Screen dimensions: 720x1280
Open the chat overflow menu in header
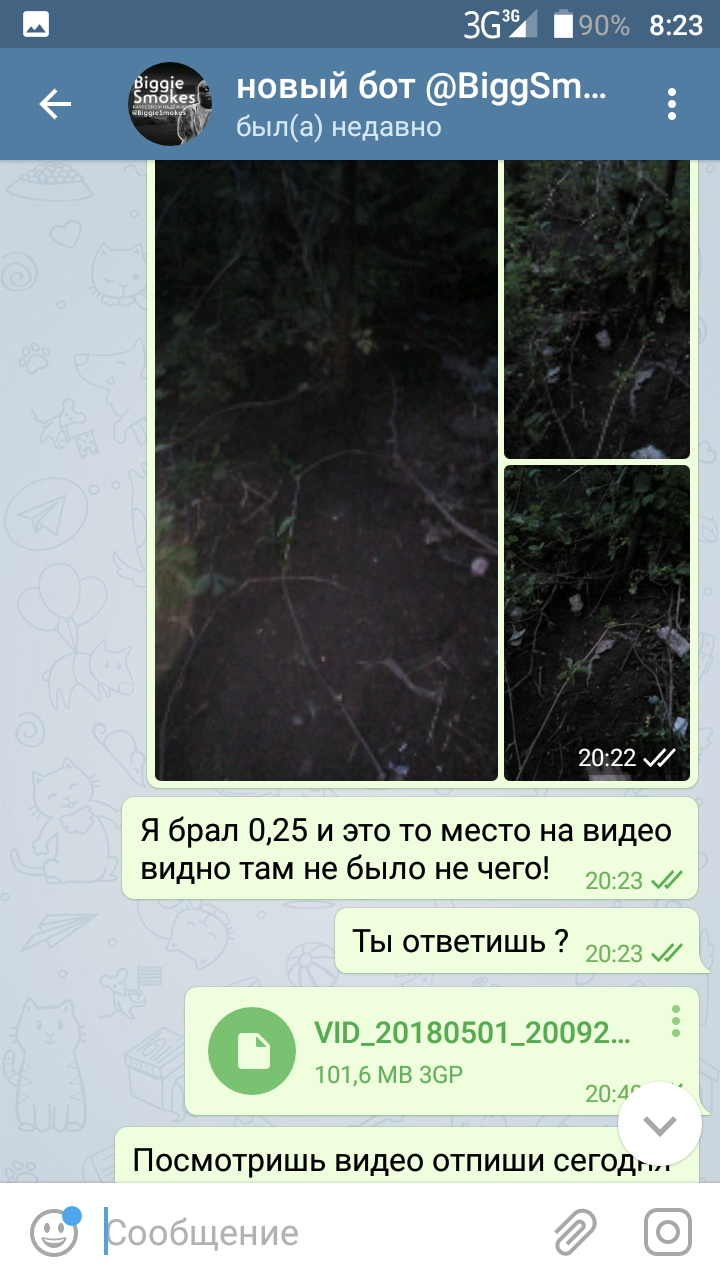coord(672,104)
